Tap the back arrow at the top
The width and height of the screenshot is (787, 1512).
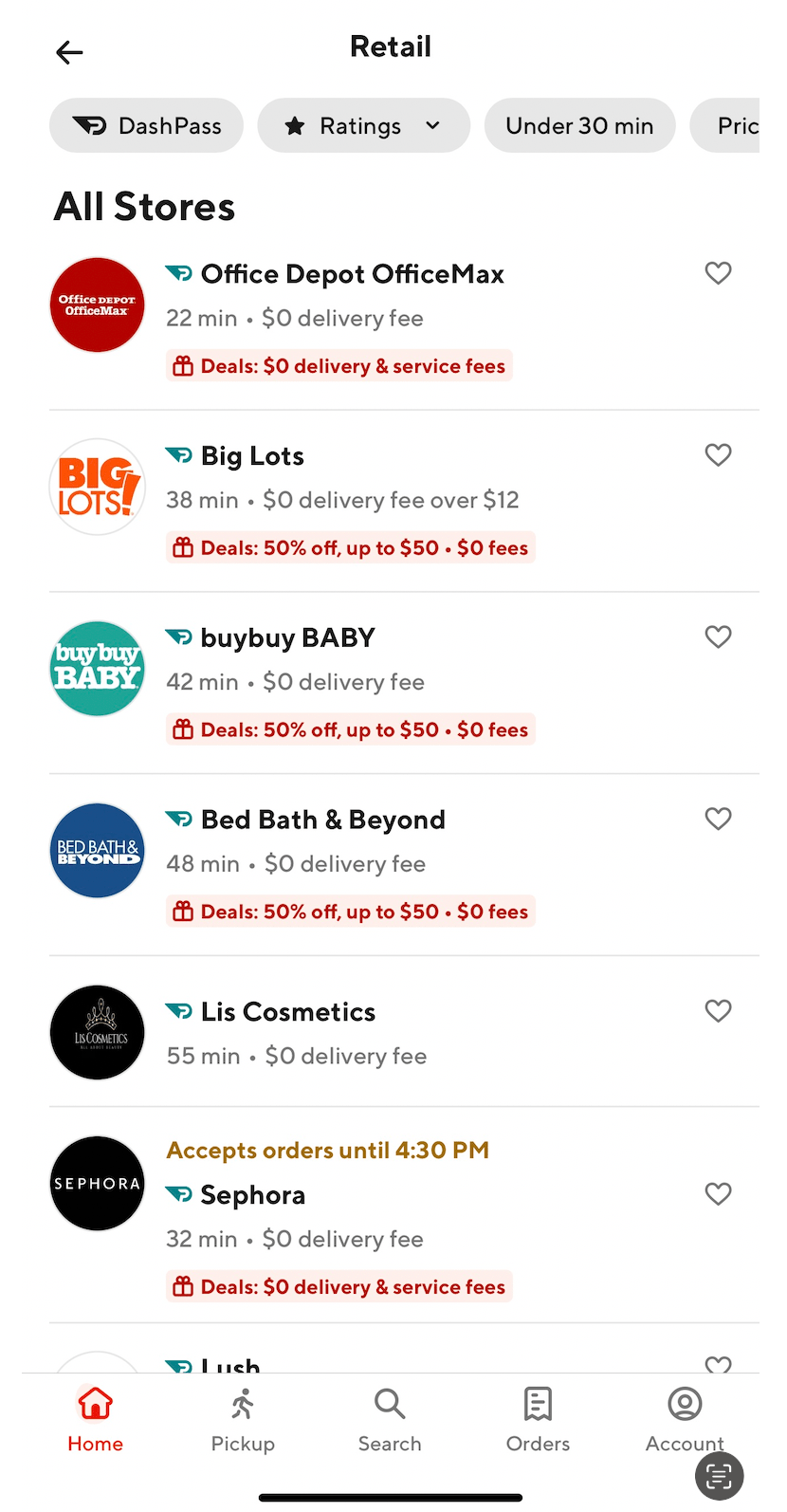(68, 52)
